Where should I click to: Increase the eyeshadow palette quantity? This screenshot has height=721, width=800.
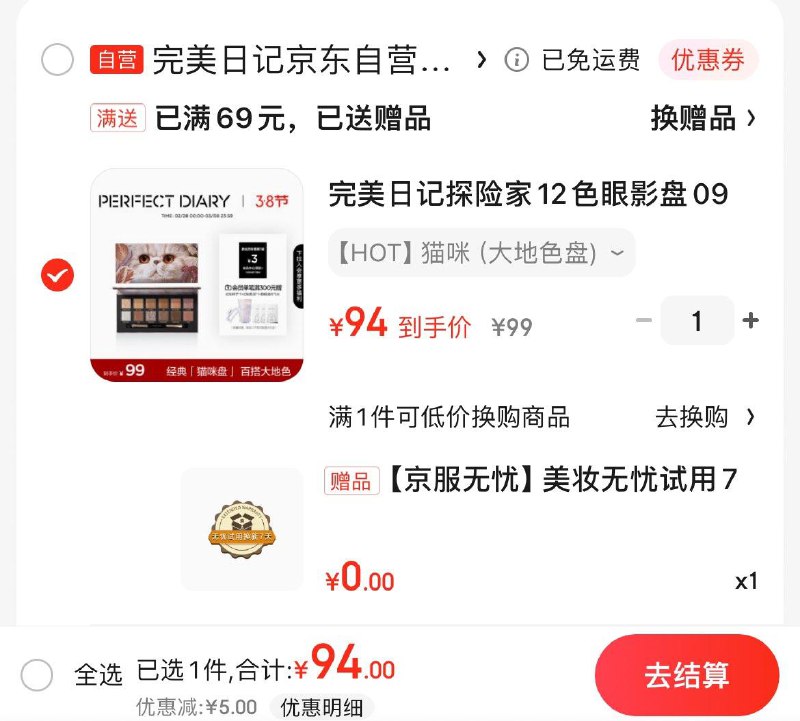751,321
